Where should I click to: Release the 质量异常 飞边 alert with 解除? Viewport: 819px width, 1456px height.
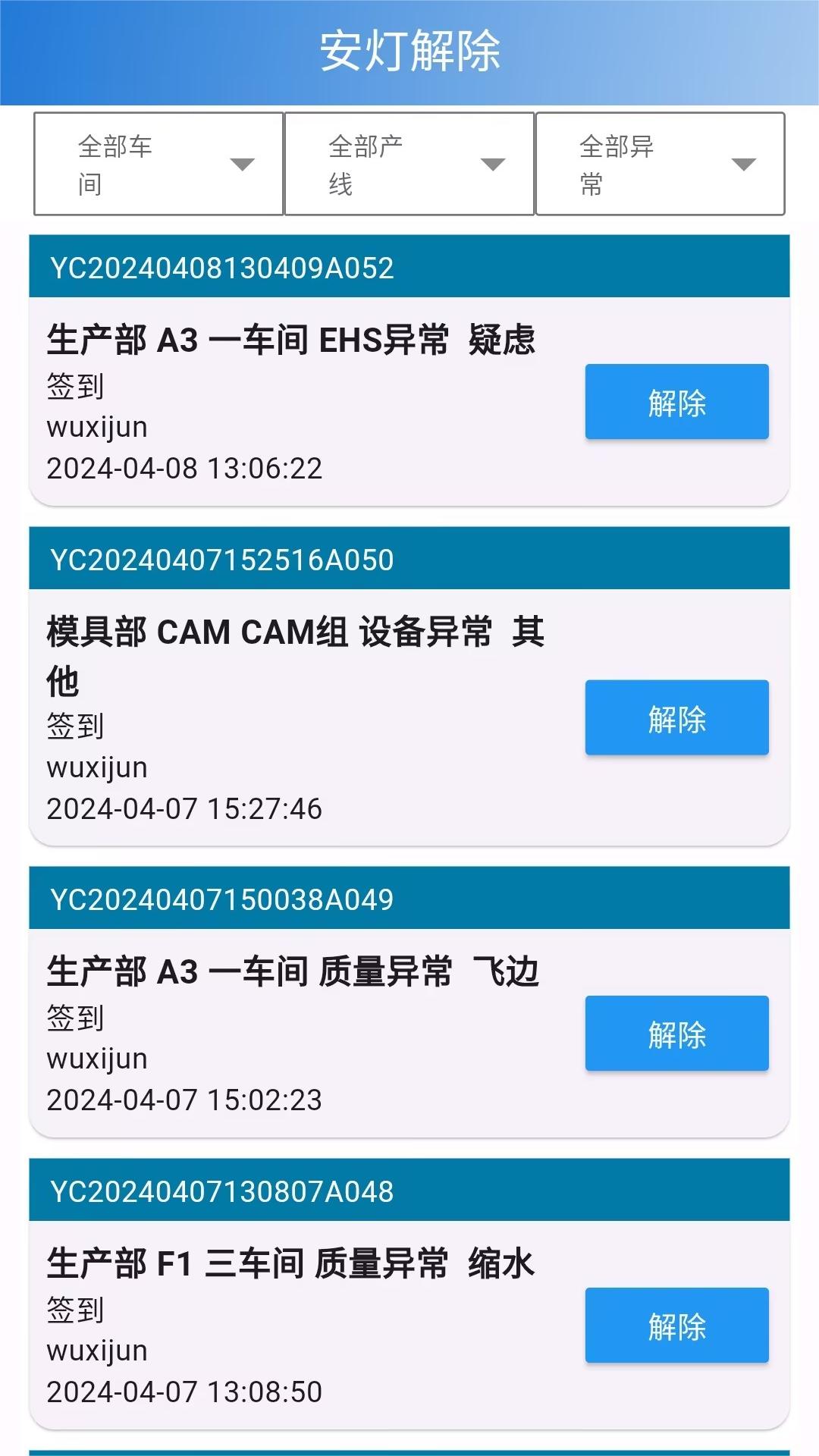676,1033
